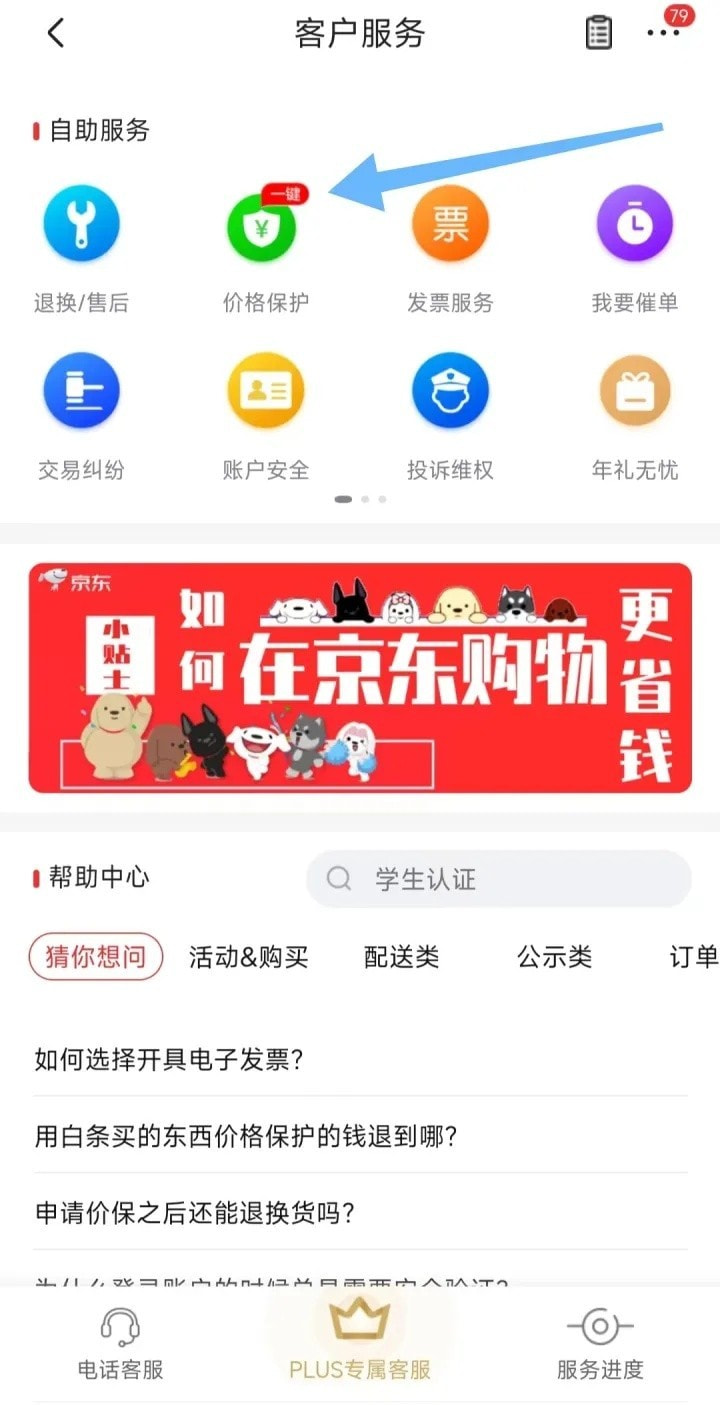
Task: Check 服务进度
Action: (x=600, y=1345)
